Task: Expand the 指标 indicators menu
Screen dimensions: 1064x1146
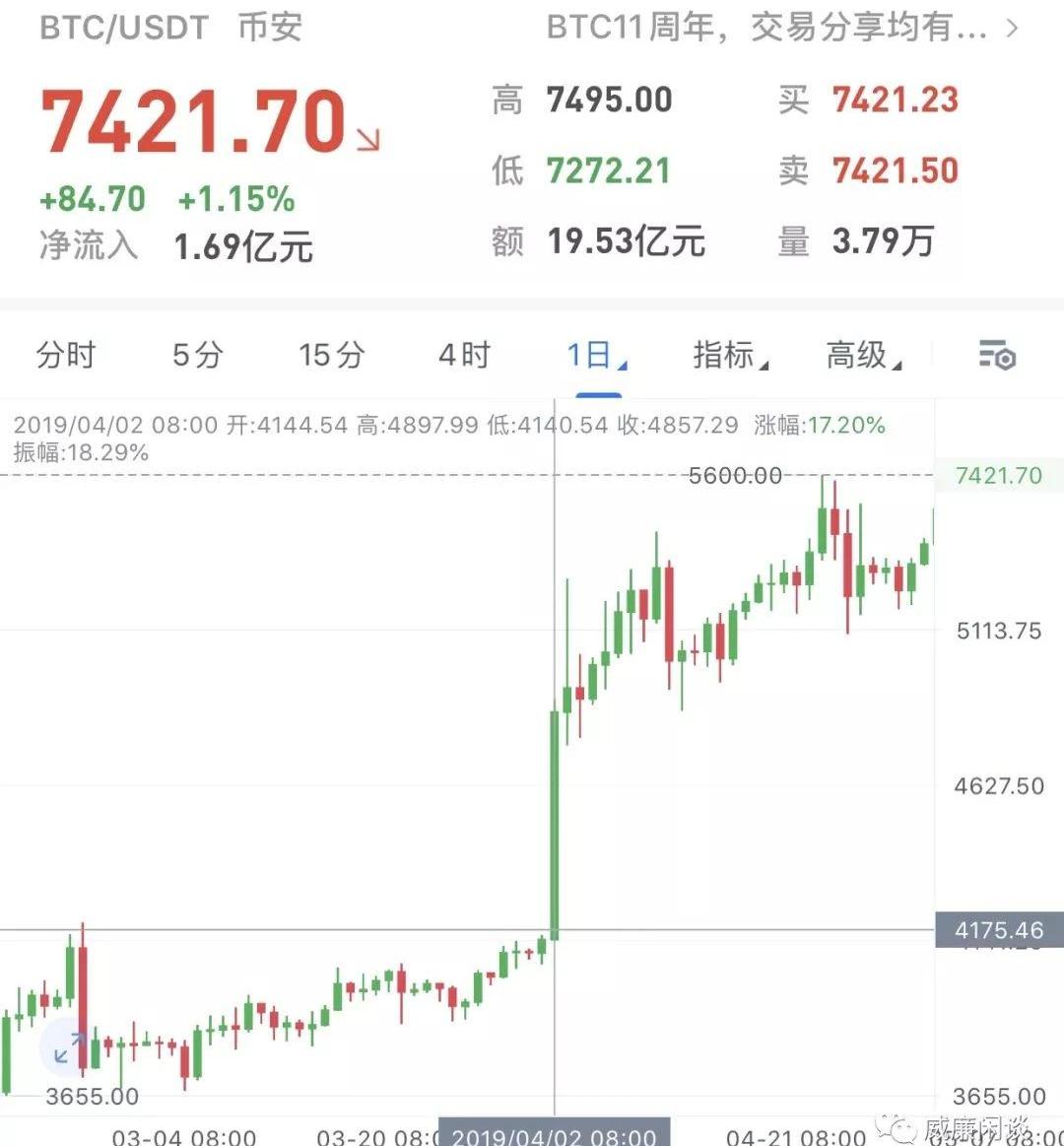Action: 730,355
